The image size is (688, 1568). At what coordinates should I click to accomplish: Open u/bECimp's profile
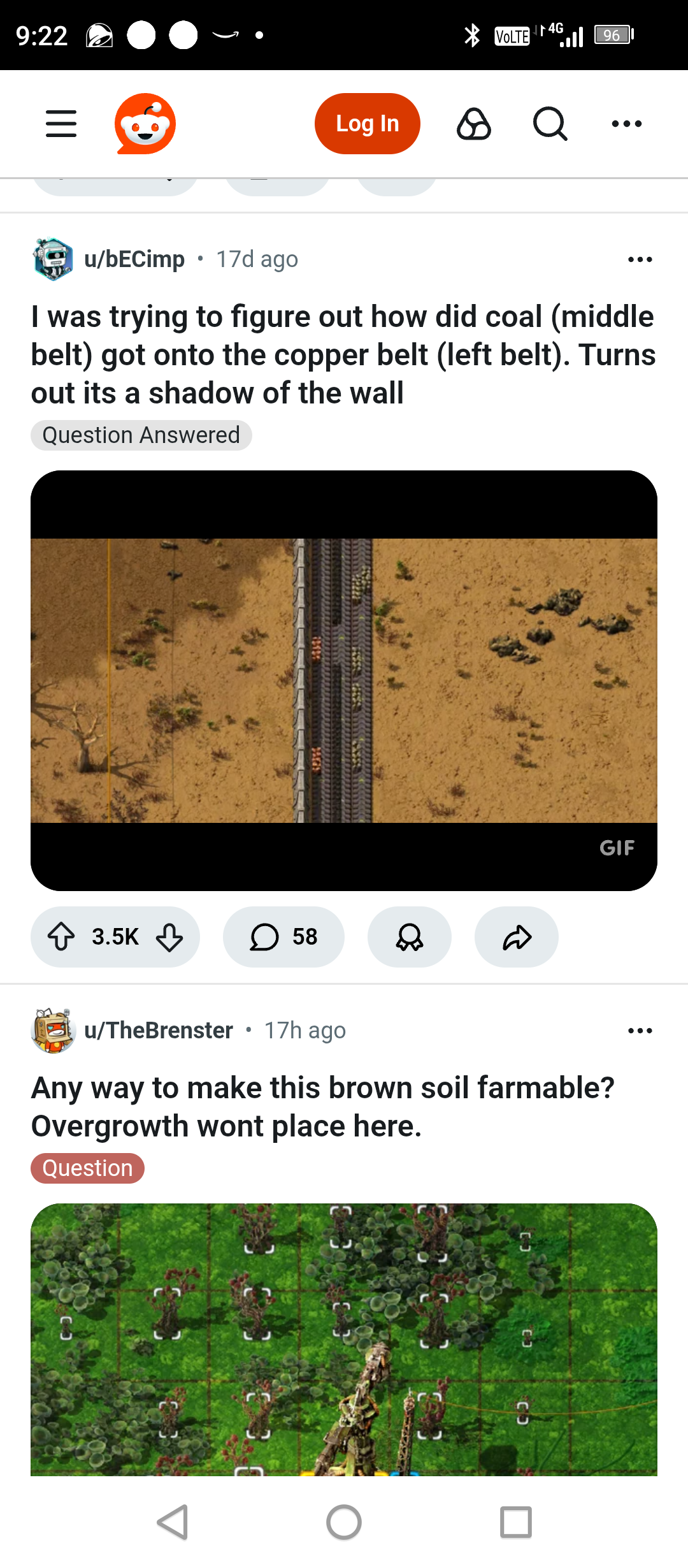(x=134, y=259)
